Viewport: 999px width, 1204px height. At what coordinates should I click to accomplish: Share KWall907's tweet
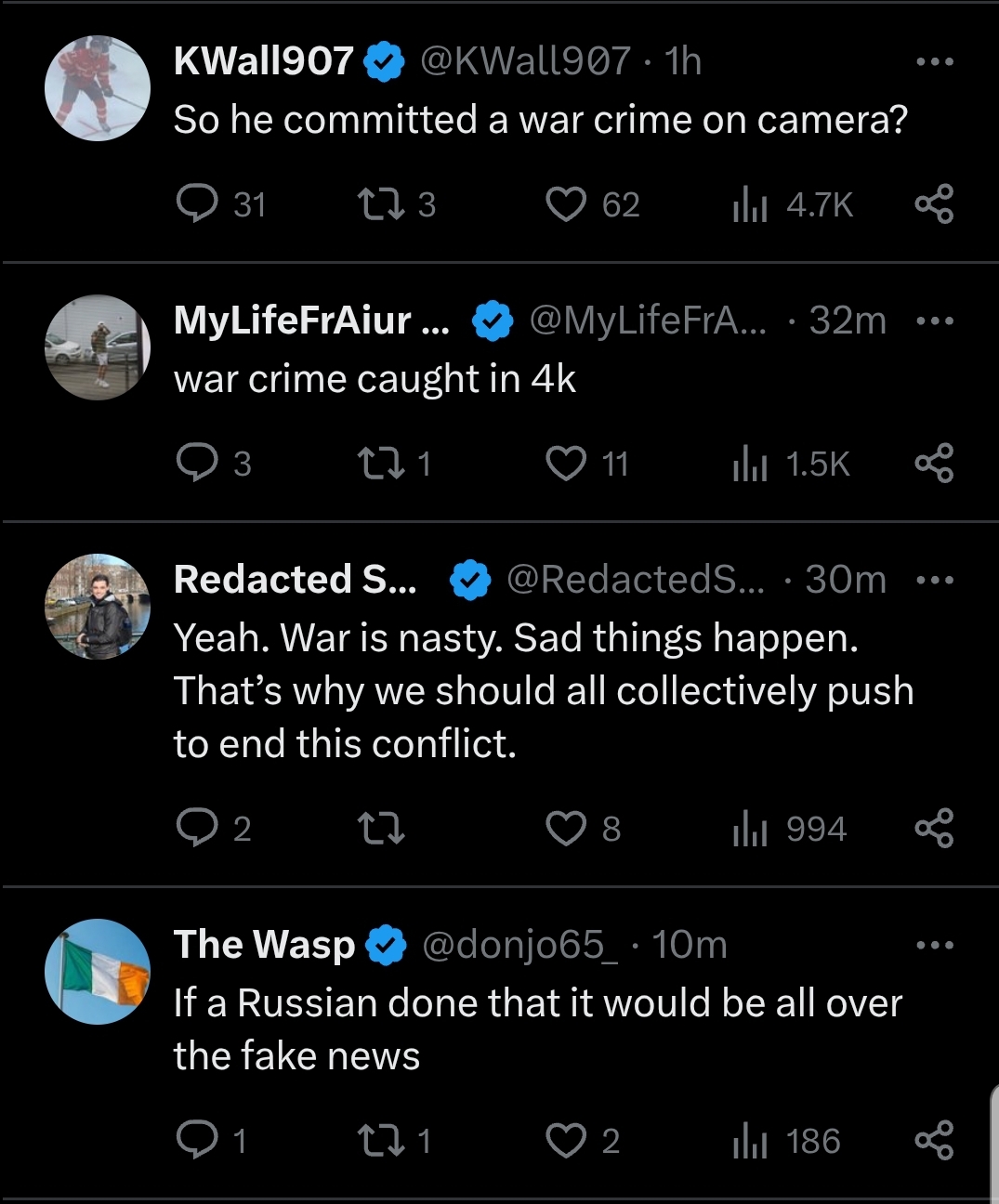point(934,204)
